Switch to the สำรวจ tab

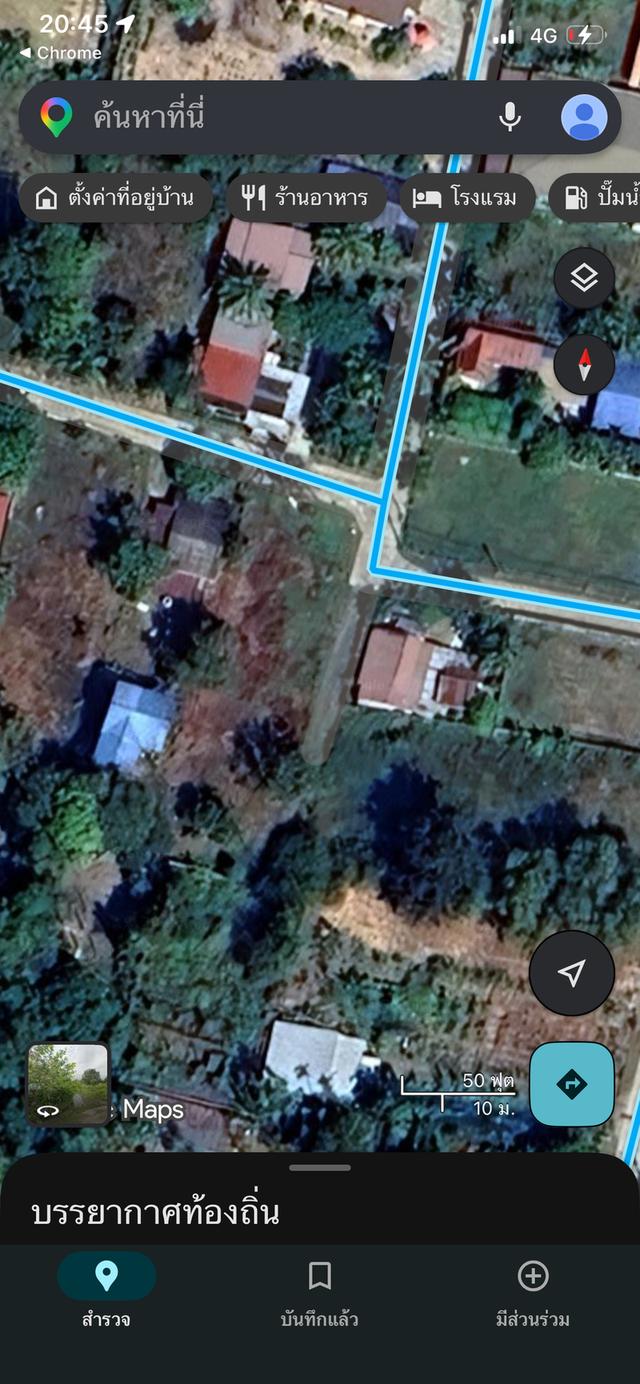pos(106,1292)
